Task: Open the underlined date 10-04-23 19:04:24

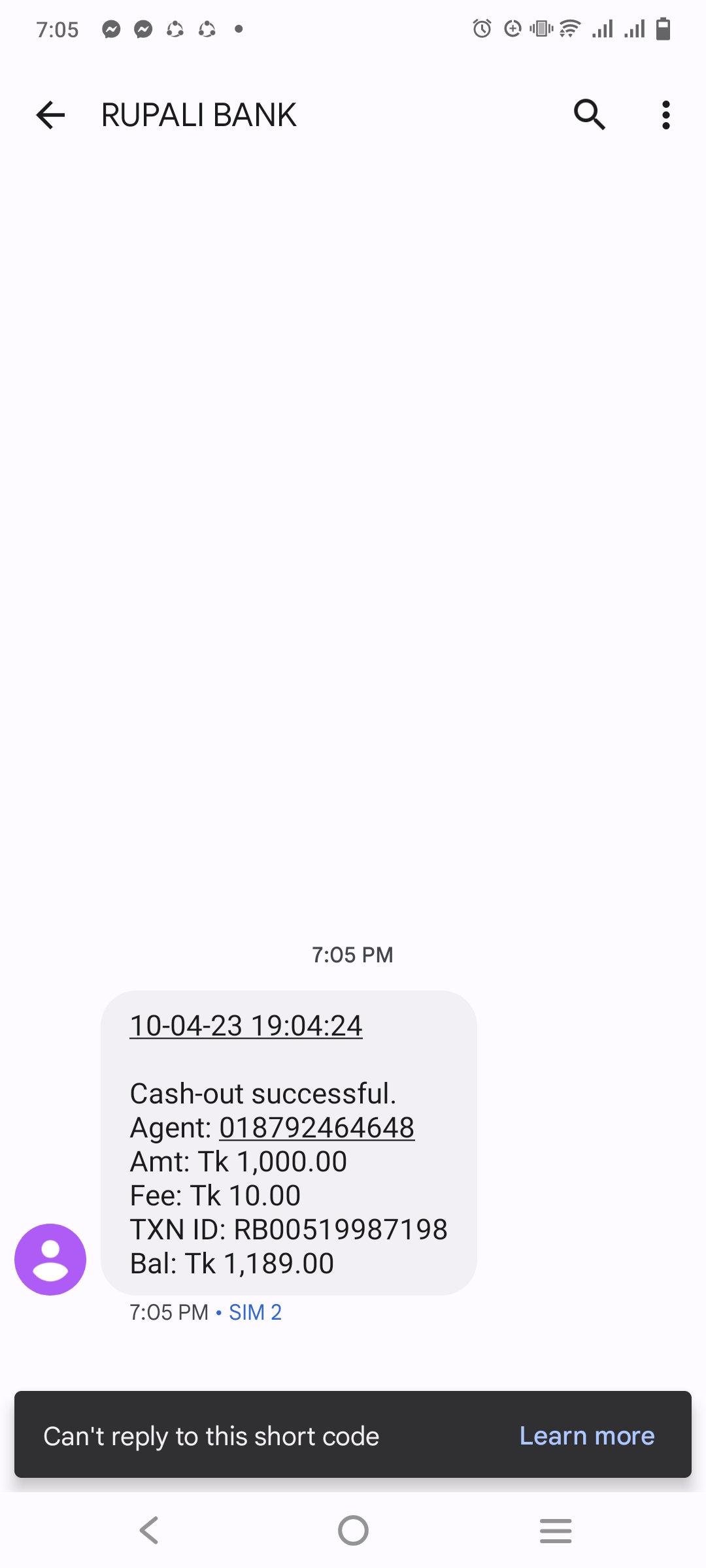Action: pos(246,1026)
